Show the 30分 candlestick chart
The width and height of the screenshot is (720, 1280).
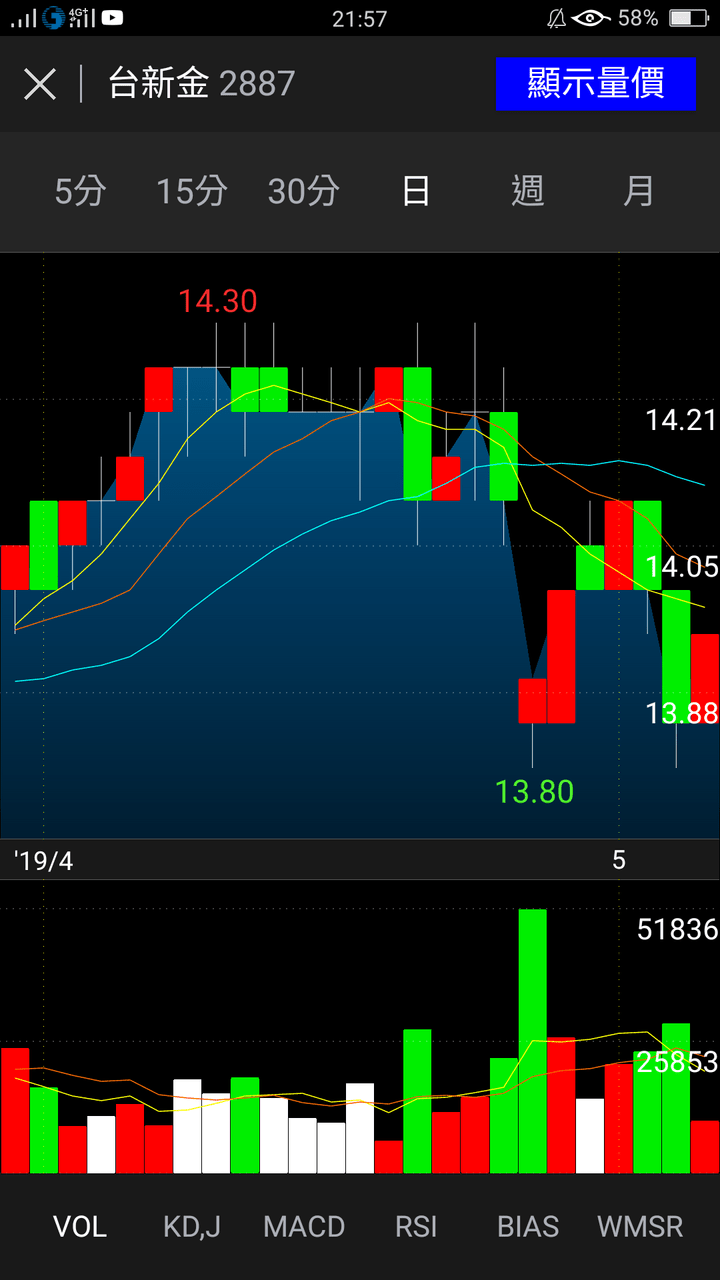point(303,191)
